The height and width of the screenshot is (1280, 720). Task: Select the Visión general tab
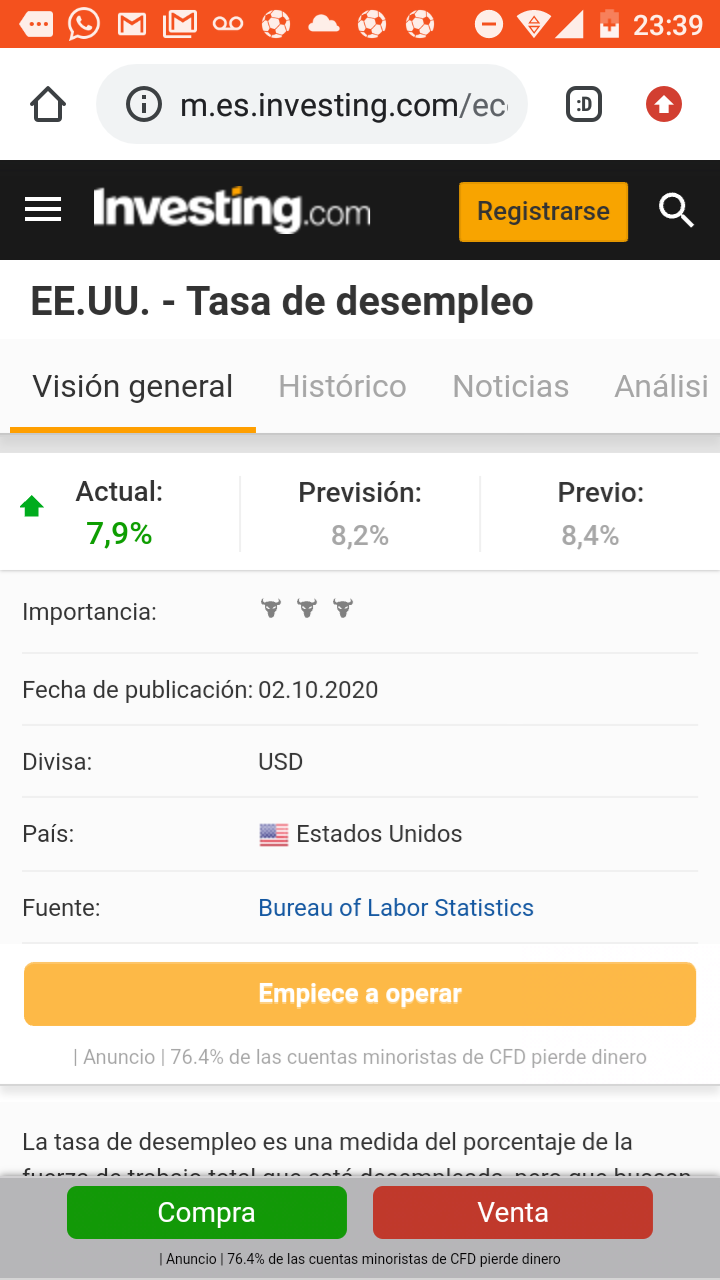[133, 386]
